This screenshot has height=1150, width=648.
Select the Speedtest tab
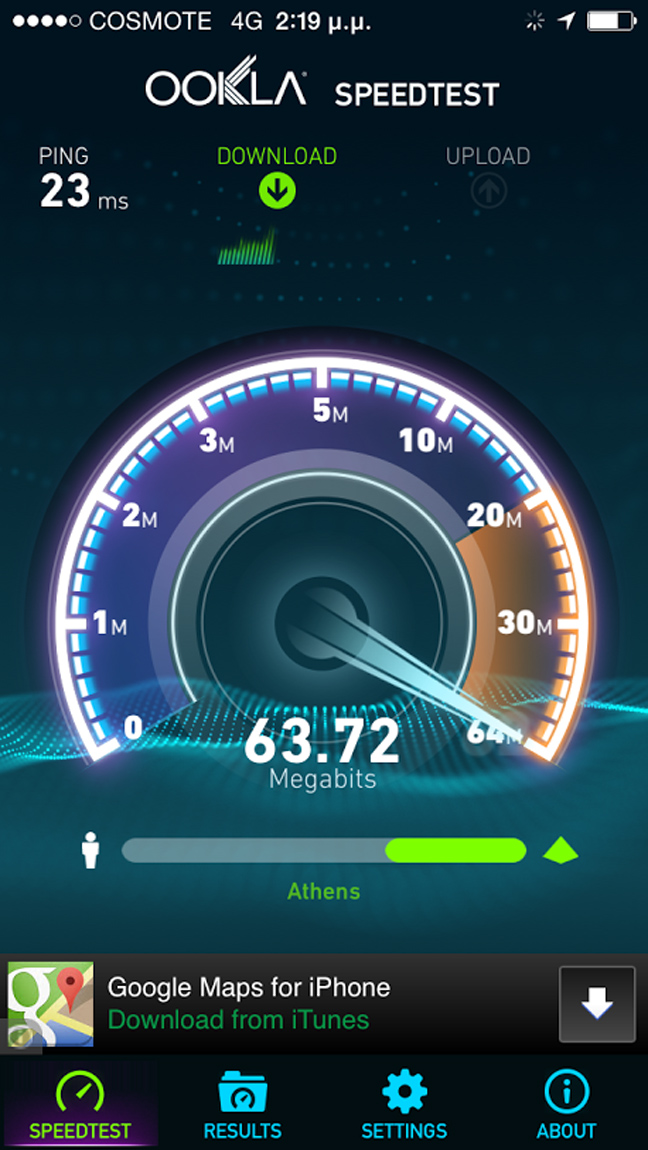tap(80, 1105)
